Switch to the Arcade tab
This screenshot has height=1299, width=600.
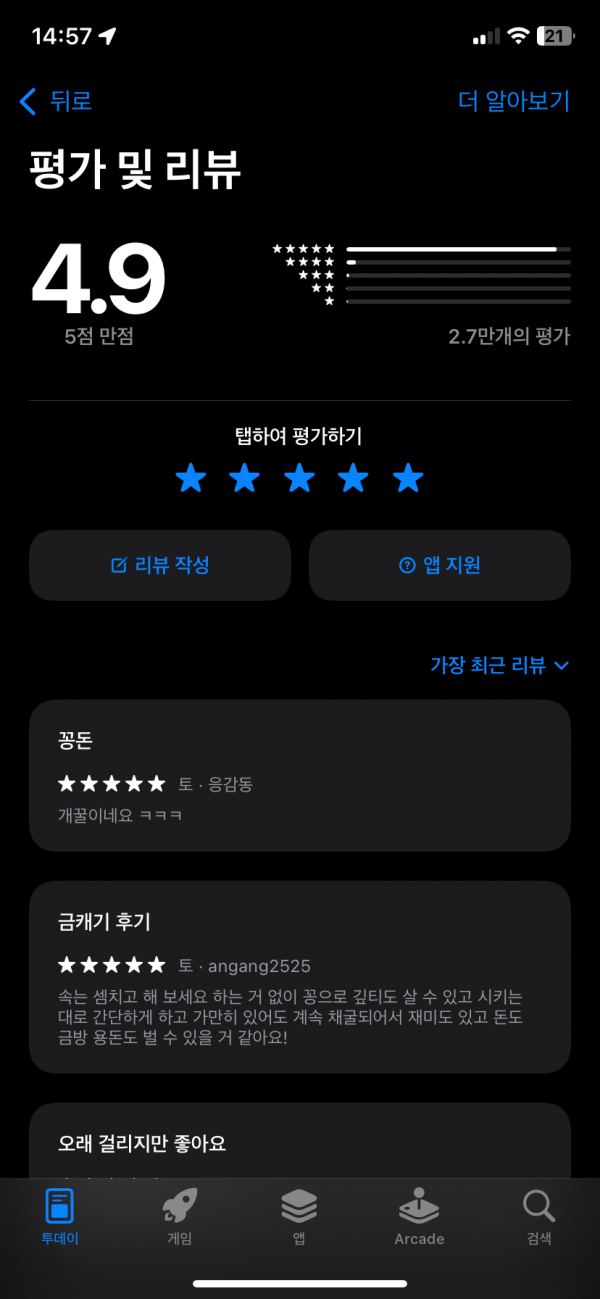click(x=419, y=1216)
